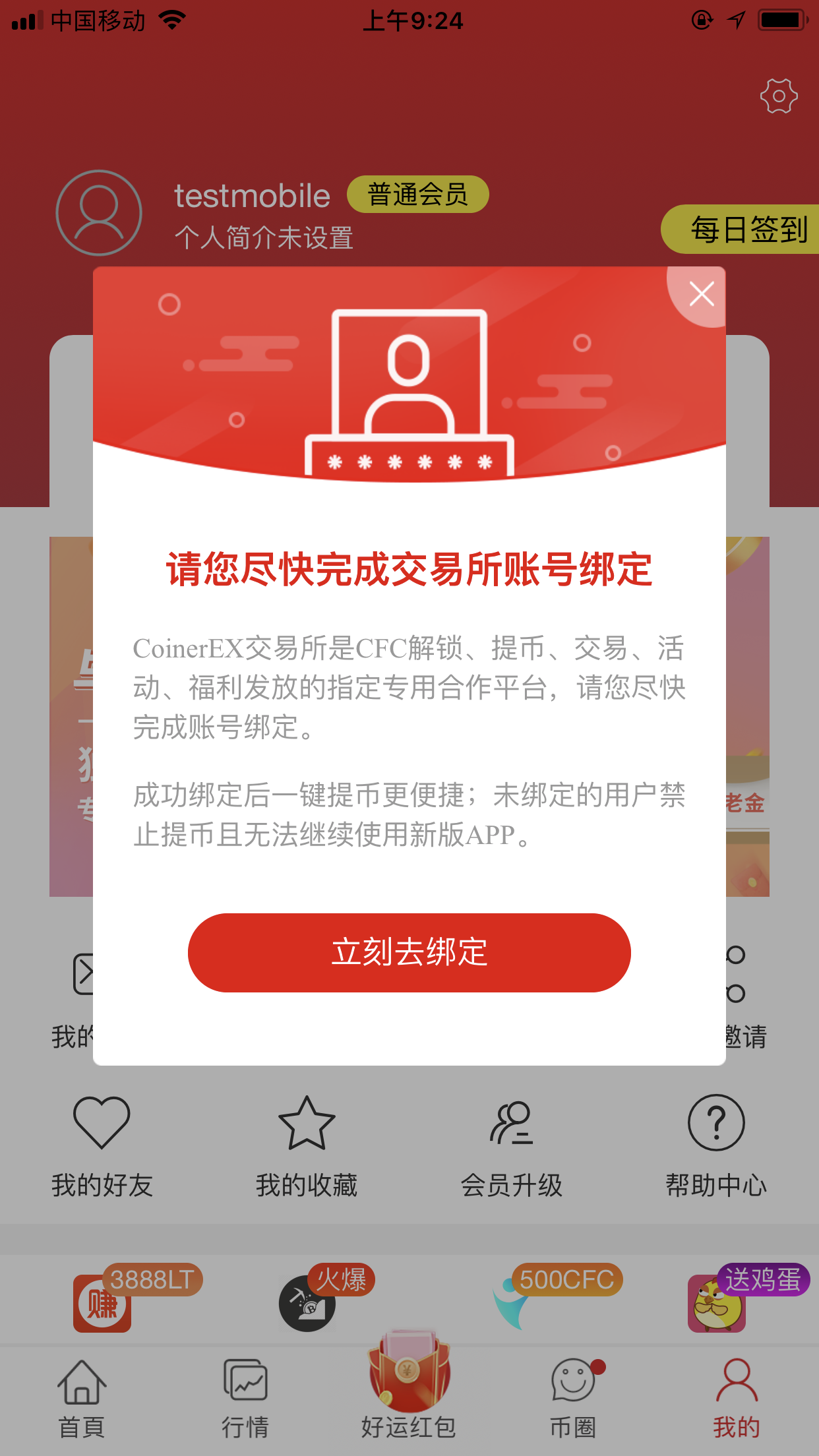
Task: Open the 火爆 mining icon
Action: pos(307,1303)
